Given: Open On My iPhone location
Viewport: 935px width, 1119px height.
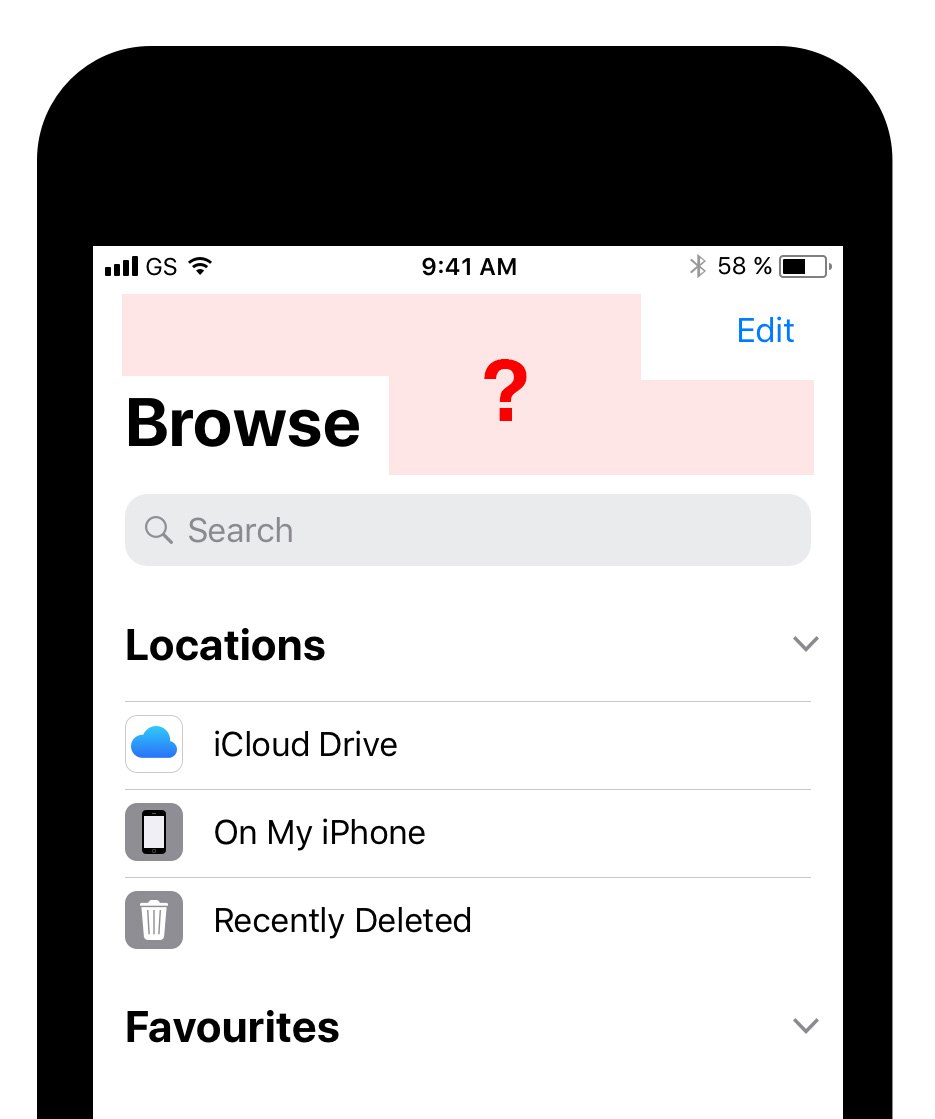Looking at the screenshot, I should 319,833.
